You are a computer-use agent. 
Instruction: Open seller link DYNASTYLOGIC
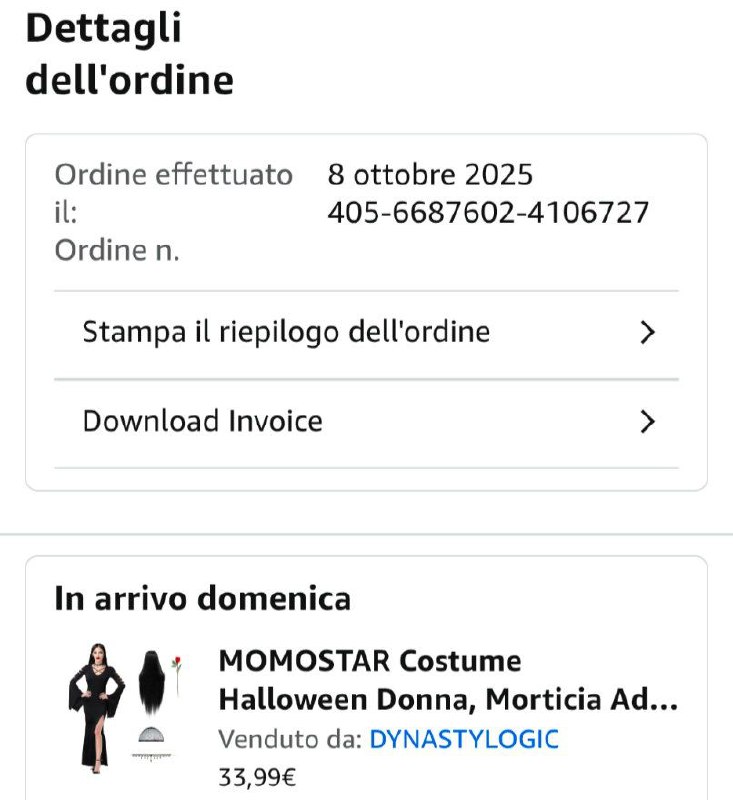click(x=464, y=740)
